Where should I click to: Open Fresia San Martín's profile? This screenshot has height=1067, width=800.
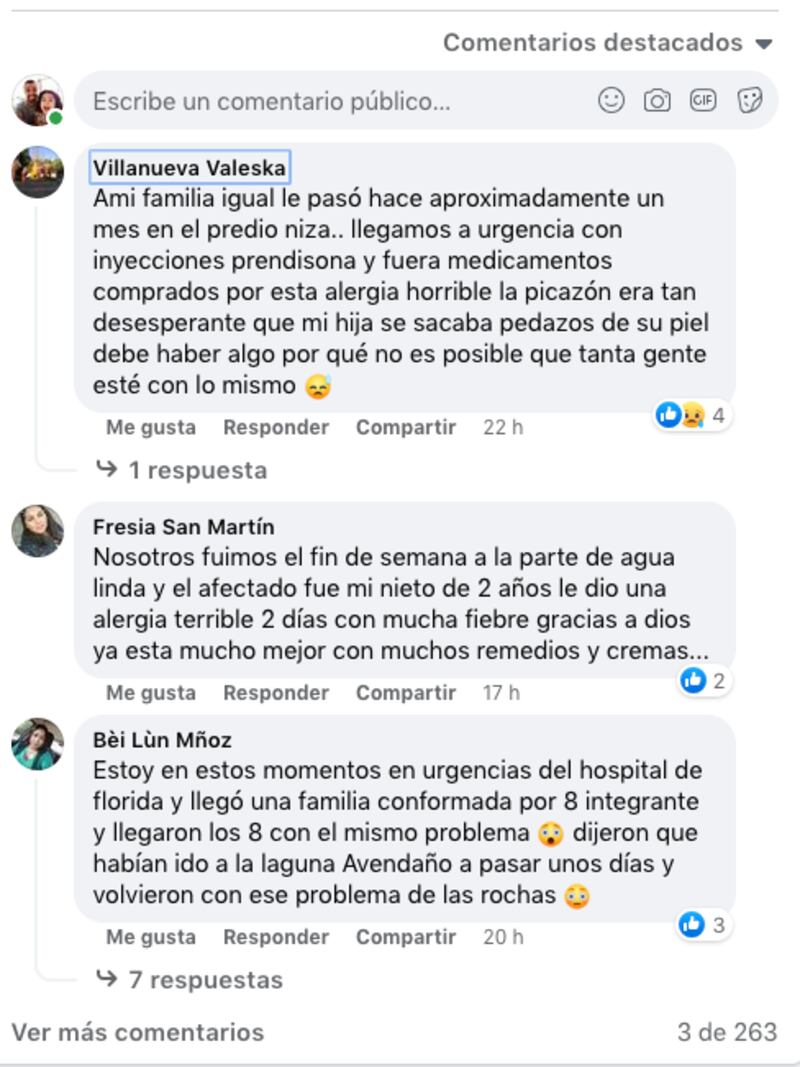point(183,527)
